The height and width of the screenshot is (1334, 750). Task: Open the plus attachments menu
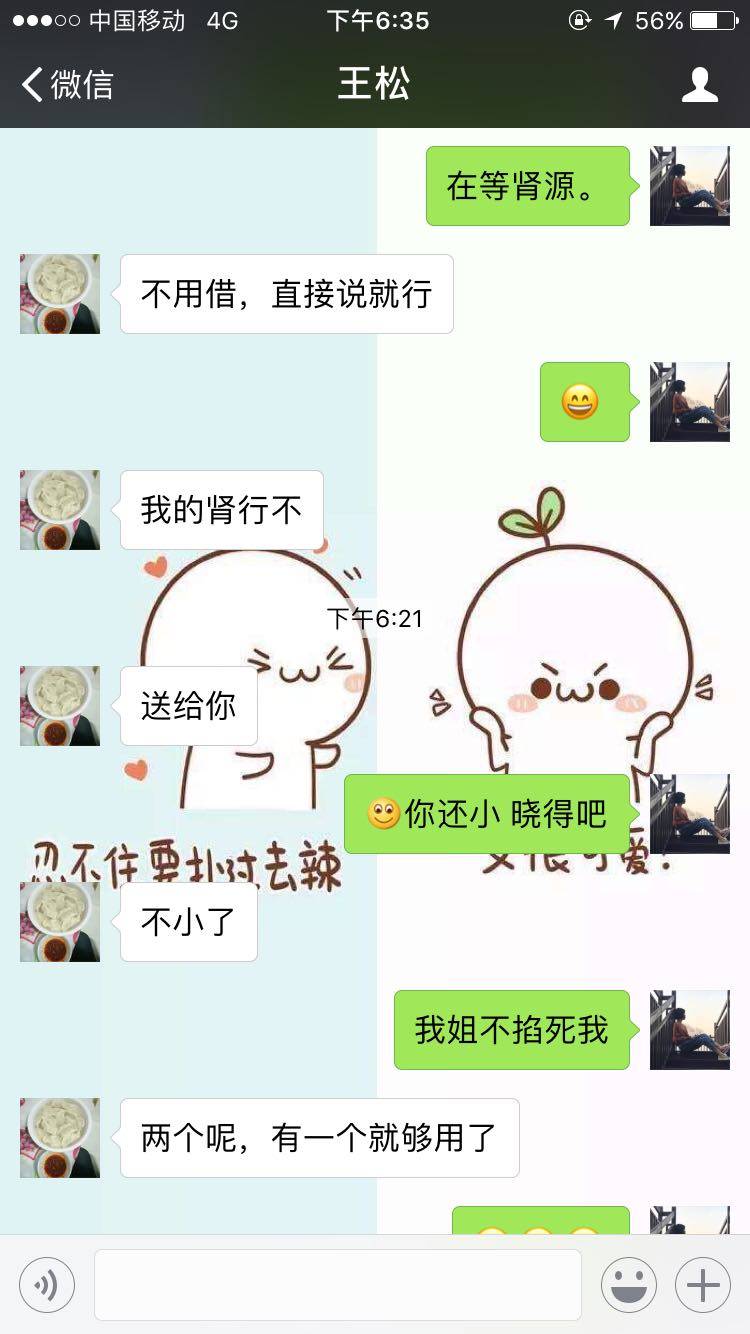tap(703, 1285)
